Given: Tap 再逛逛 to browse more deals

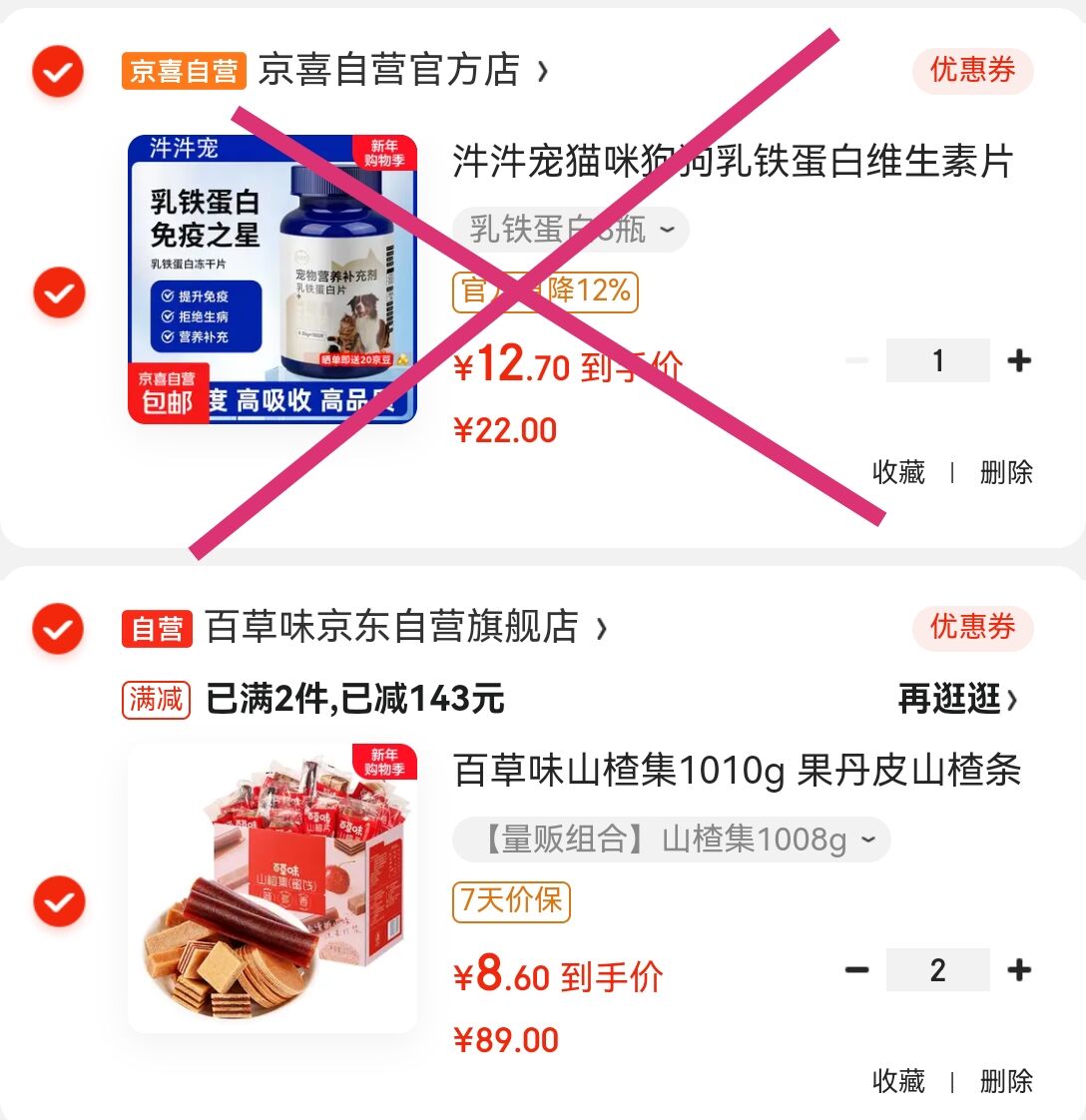Looking at the screenshot, I should click(957, 700).
